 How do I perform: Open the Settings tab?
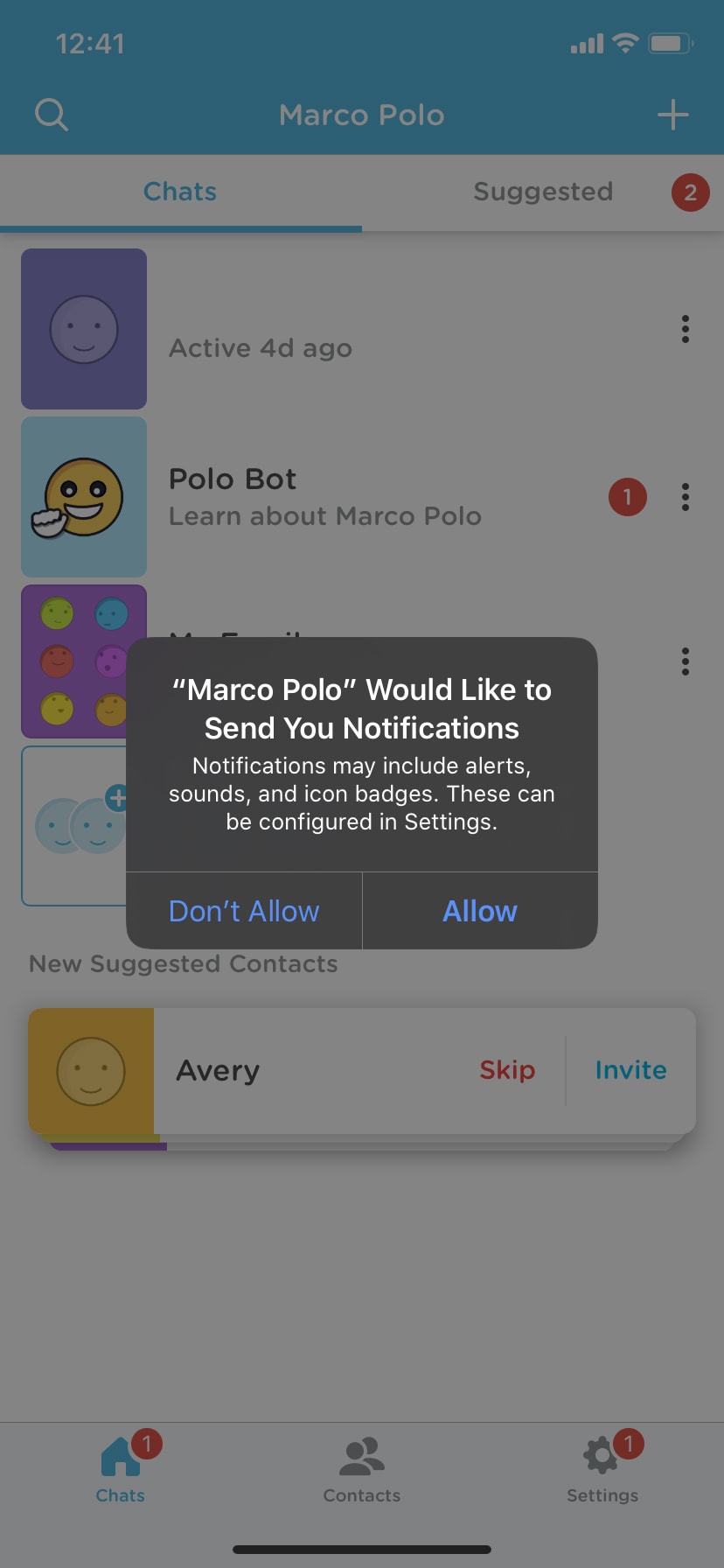coord(602,1470)
